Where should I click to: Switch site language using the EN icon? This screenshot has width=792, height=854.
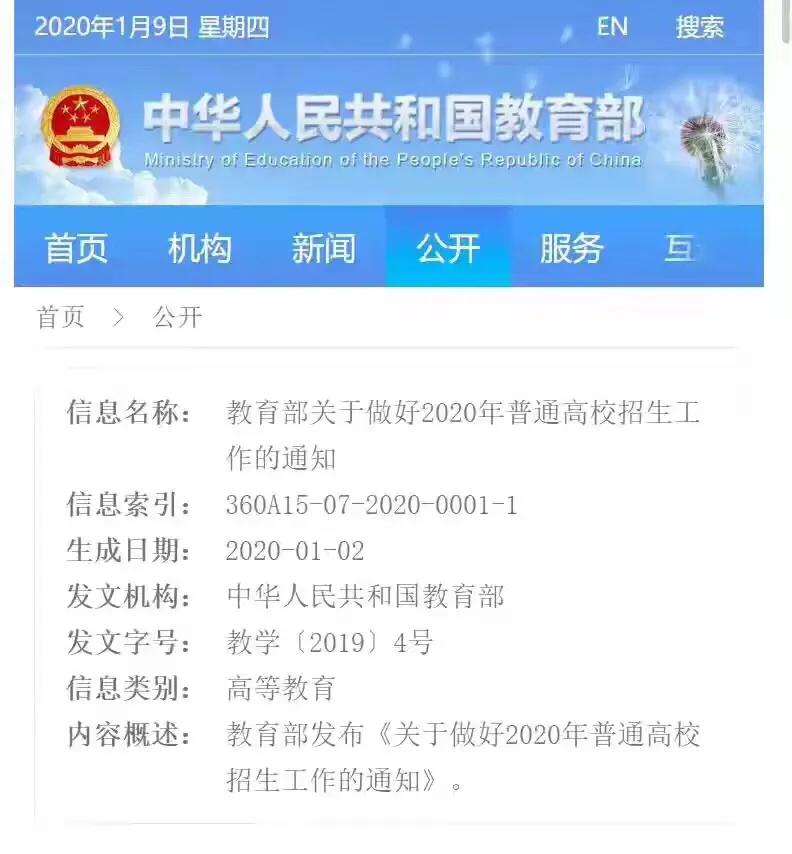click(x=610, y=27)
